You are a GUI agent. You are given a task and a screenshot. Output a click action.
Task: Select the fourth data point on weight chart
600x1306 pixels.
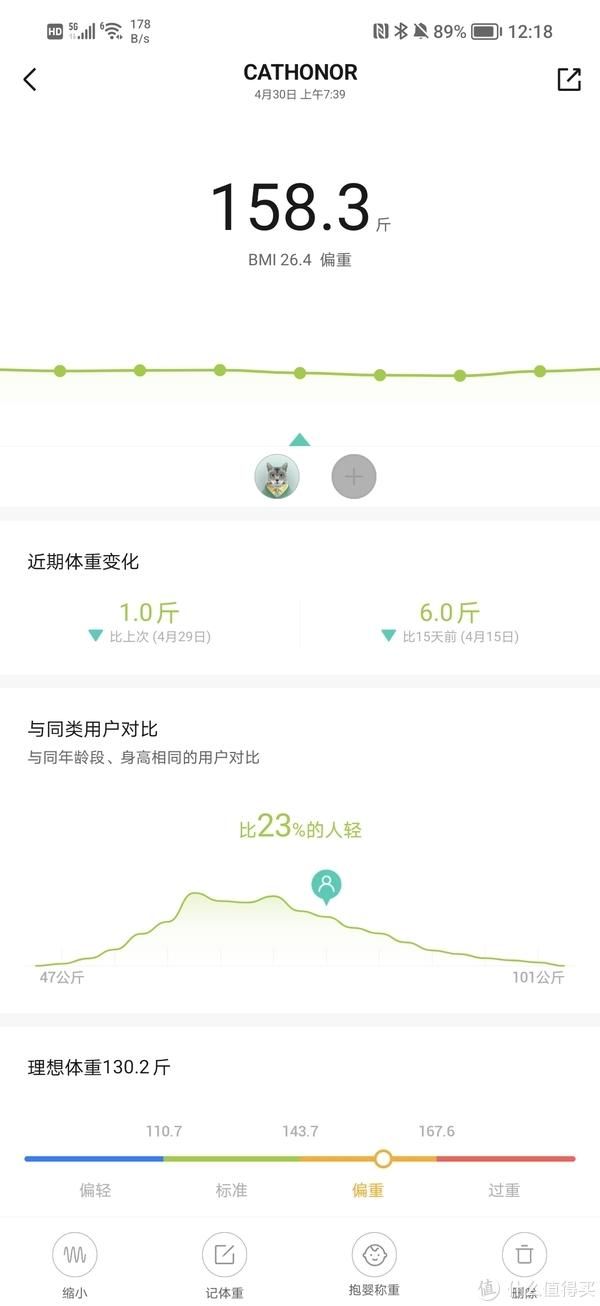point(300,373)
